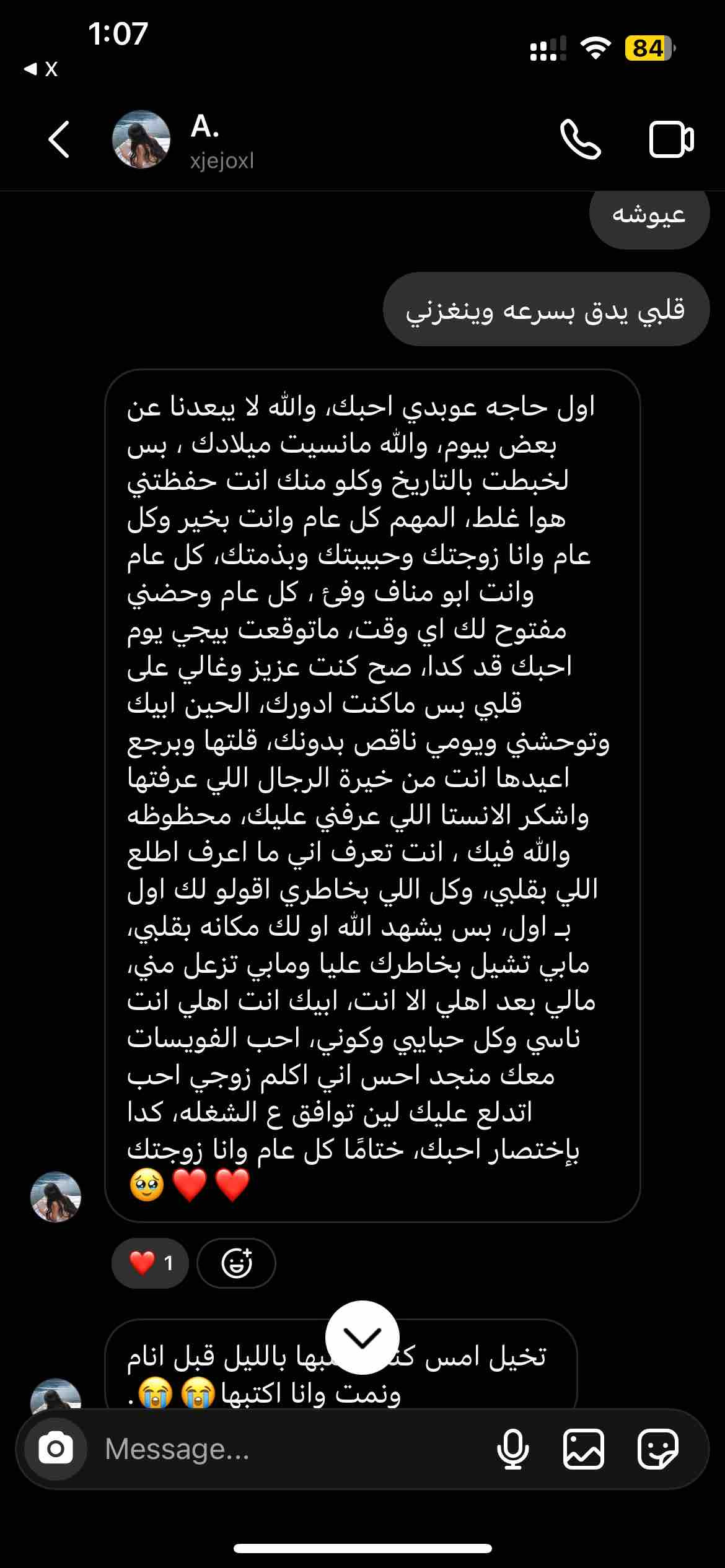Tap the sender avatar beside the long message
The width and height of the screenshot is (725, 1568).
click(x=56, y=1196)
